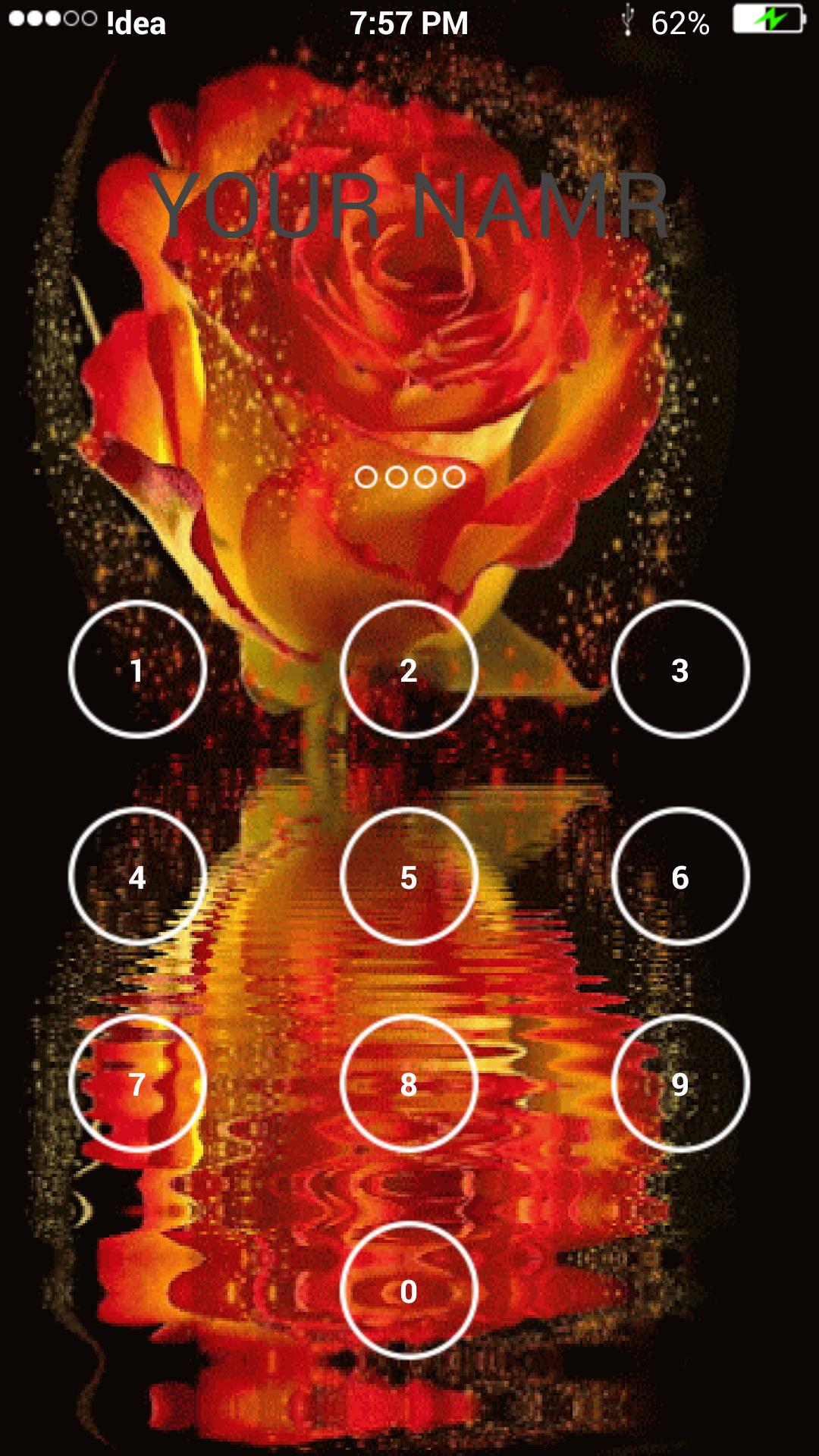This screenshot has height=1456, width=819.
Task: Enter digit 2 on the passcode keypad
Action: click(x=409, y=670)
